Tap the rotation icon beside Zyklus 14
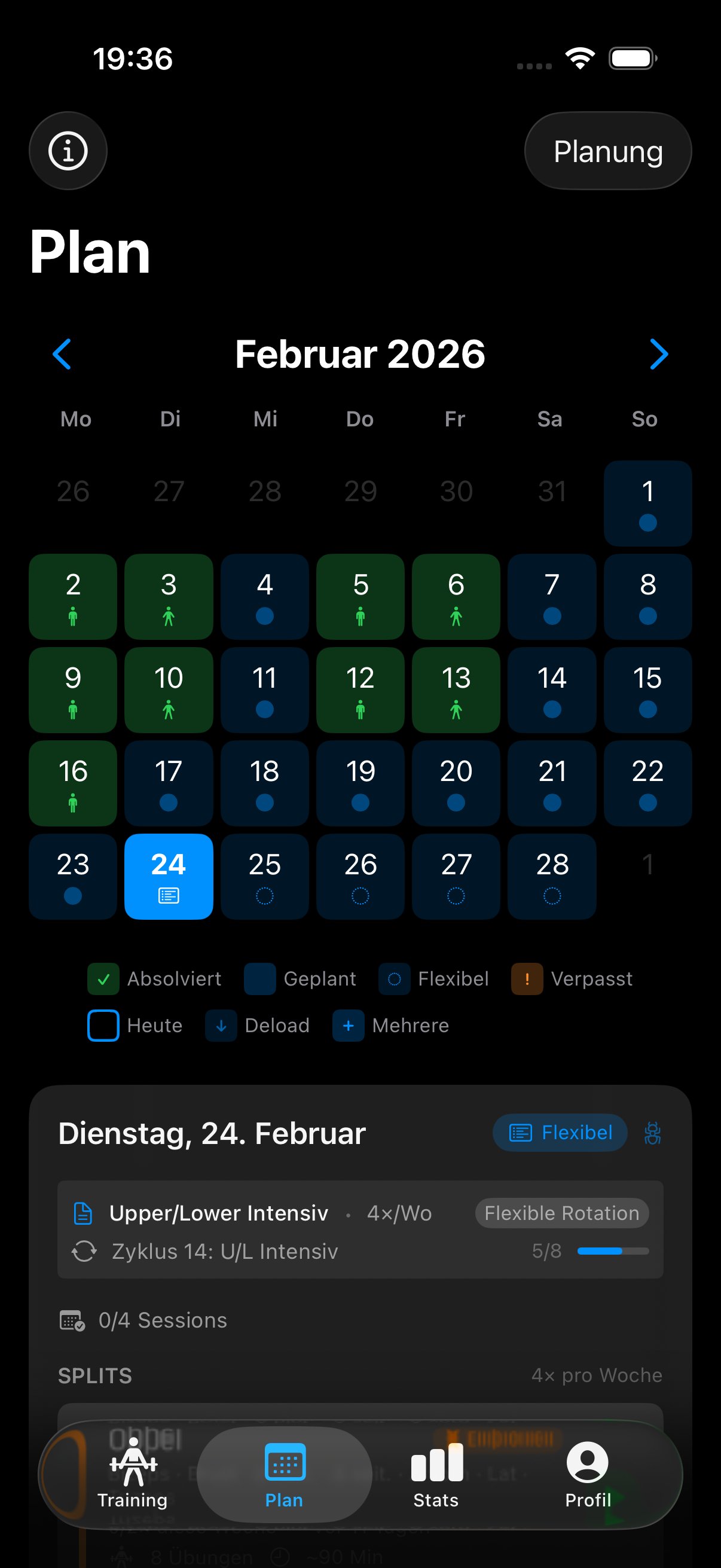Viewport: 721px width, 1568px height. pyautogui.click(x=84, y=1252)
